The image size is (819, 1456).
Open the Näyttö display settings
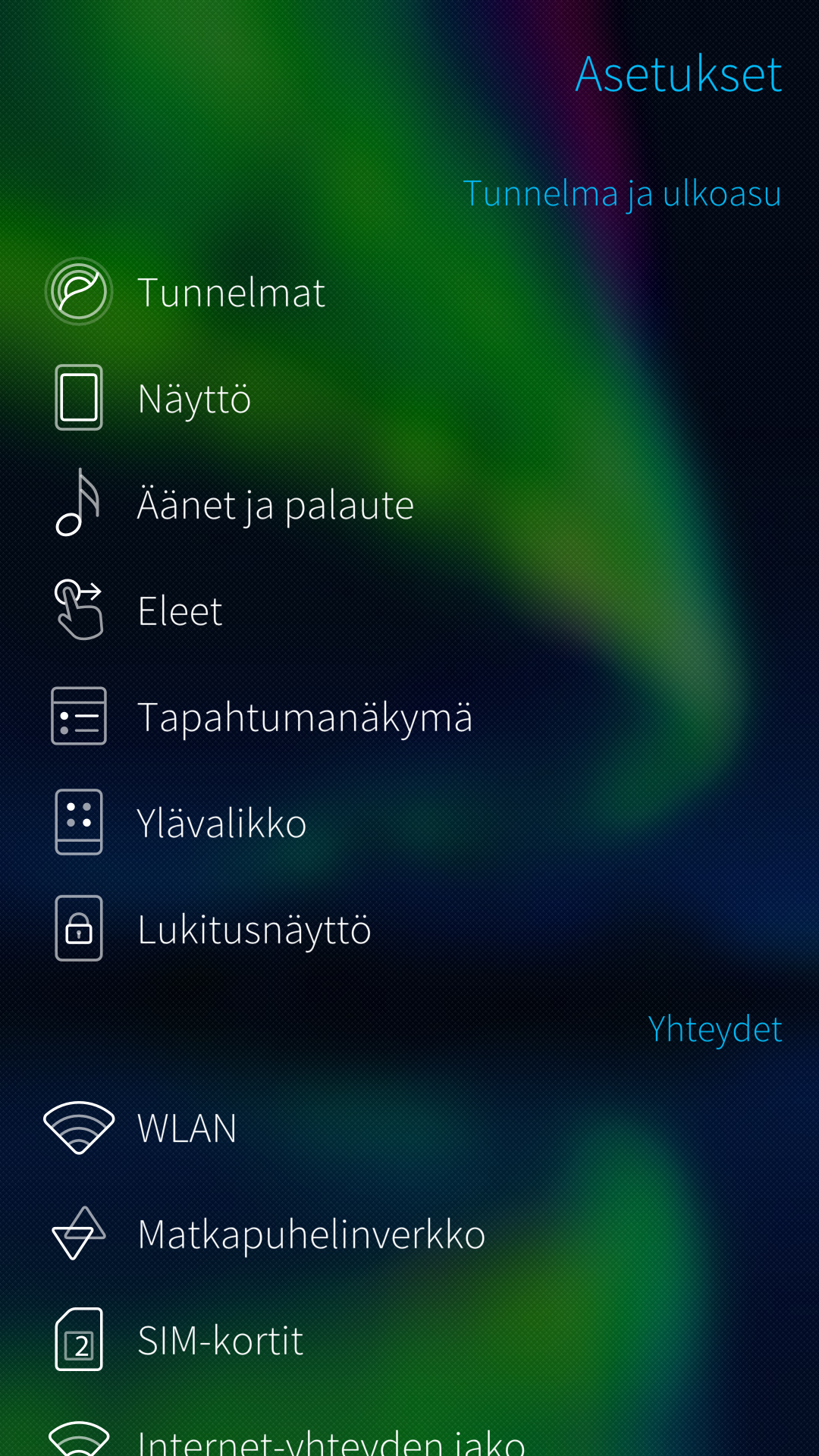click(x=409, y=398)
